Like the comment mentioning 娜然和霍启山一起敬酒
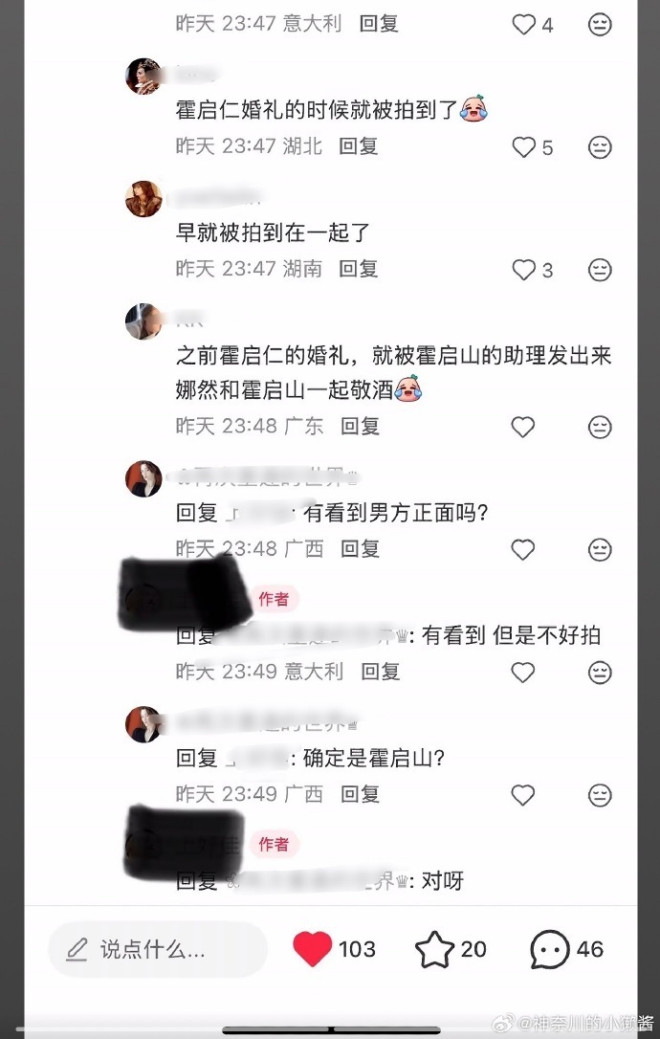Viewport: 660px width, 1039px height. [x=523, y=427]
